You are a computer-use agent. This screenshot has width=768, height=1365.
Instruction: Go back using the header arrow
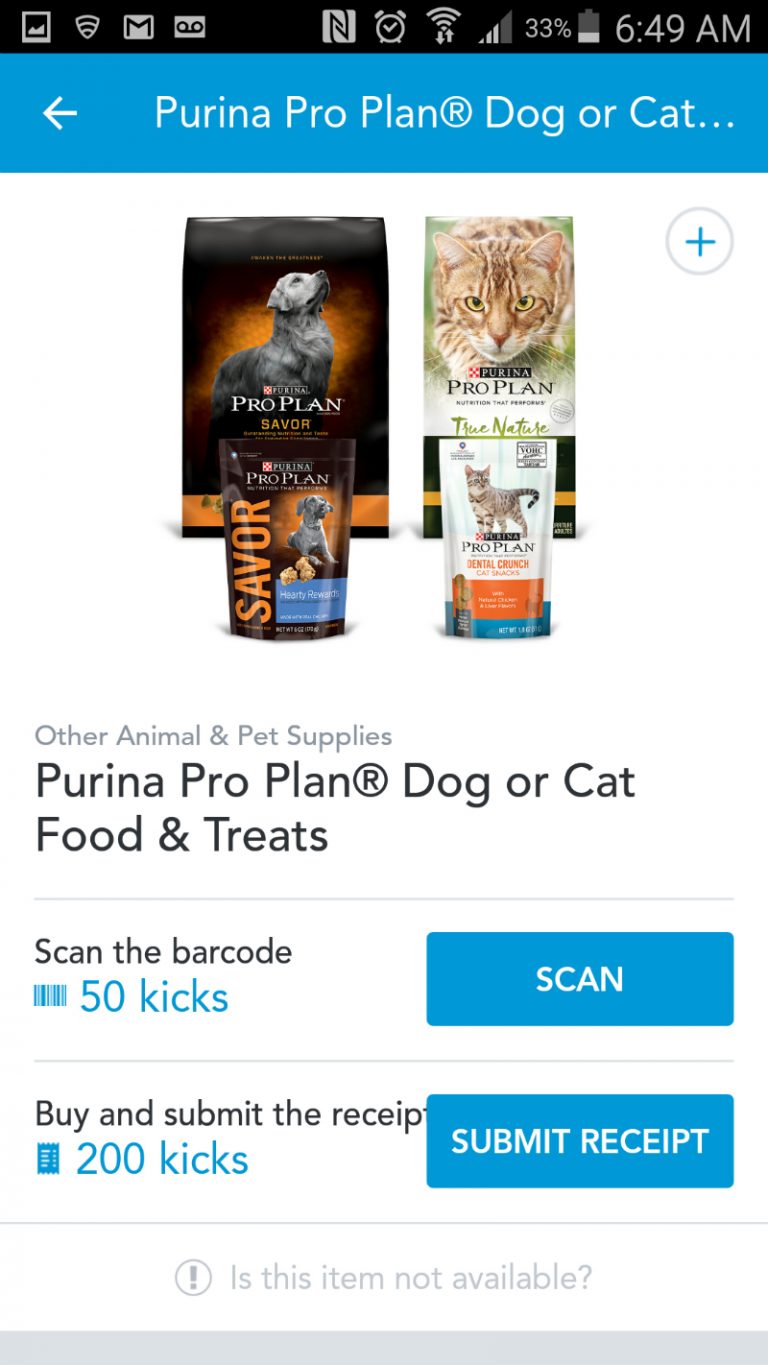60,114
